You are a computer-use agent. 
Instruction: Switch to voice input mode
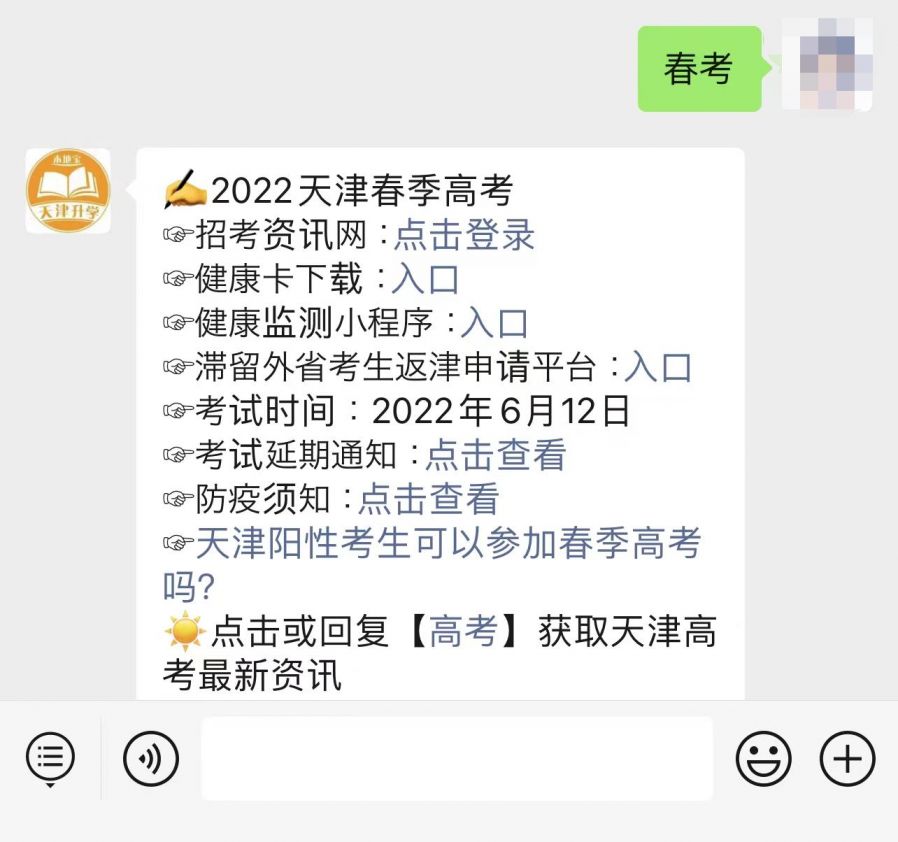click(x=151, y=759)
